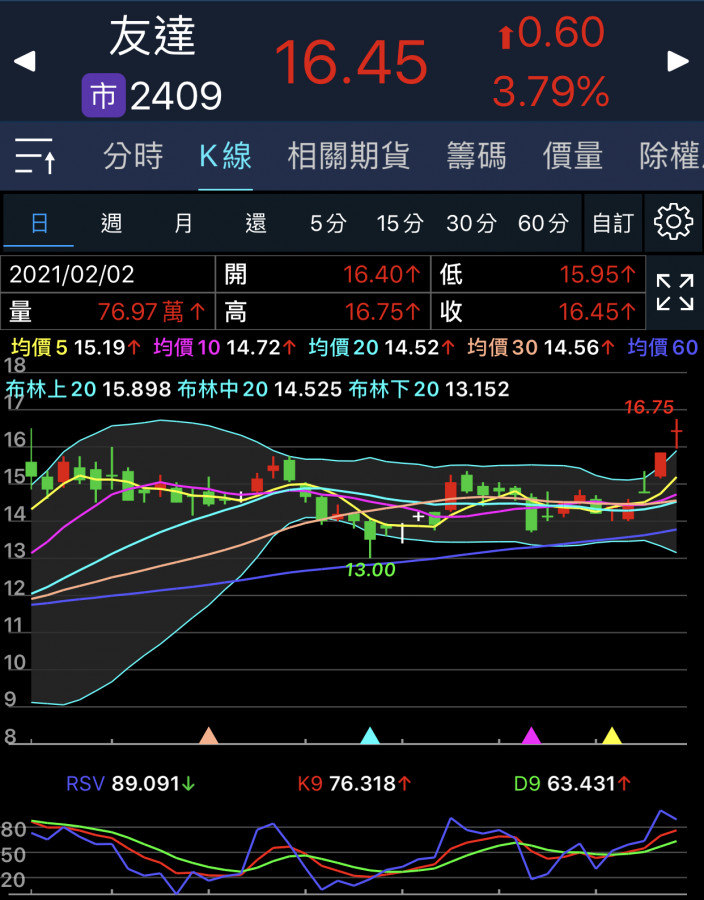Open the sort menu icon
Screen dimensions: 704x900
coord(36,156)
